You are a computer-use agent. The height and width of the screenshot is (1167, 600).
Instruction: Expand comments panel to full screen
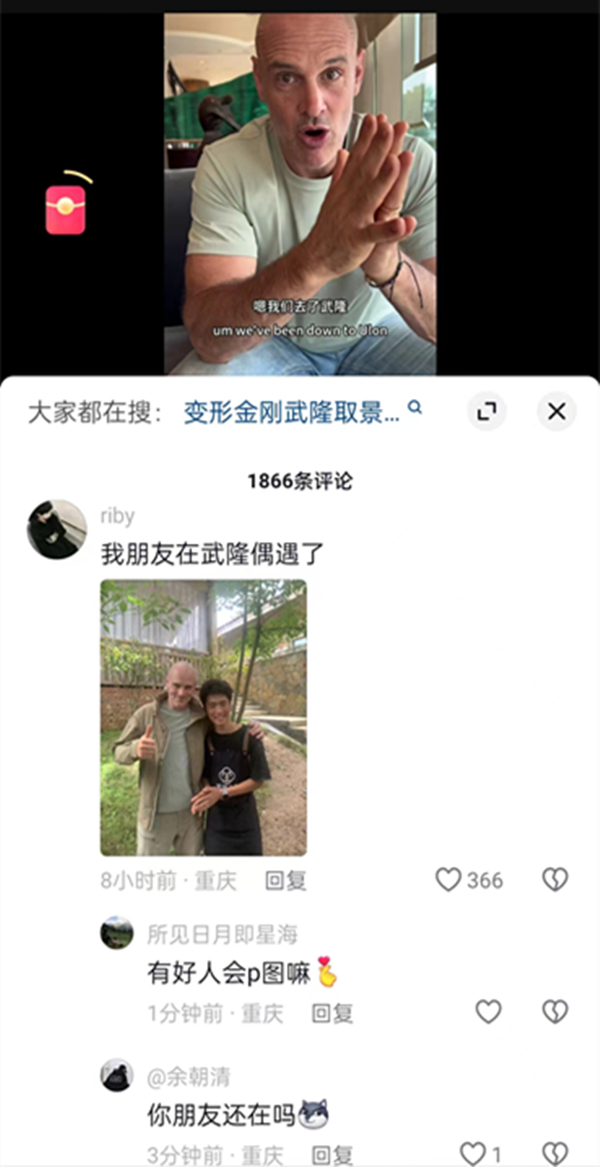click(487, 411)
